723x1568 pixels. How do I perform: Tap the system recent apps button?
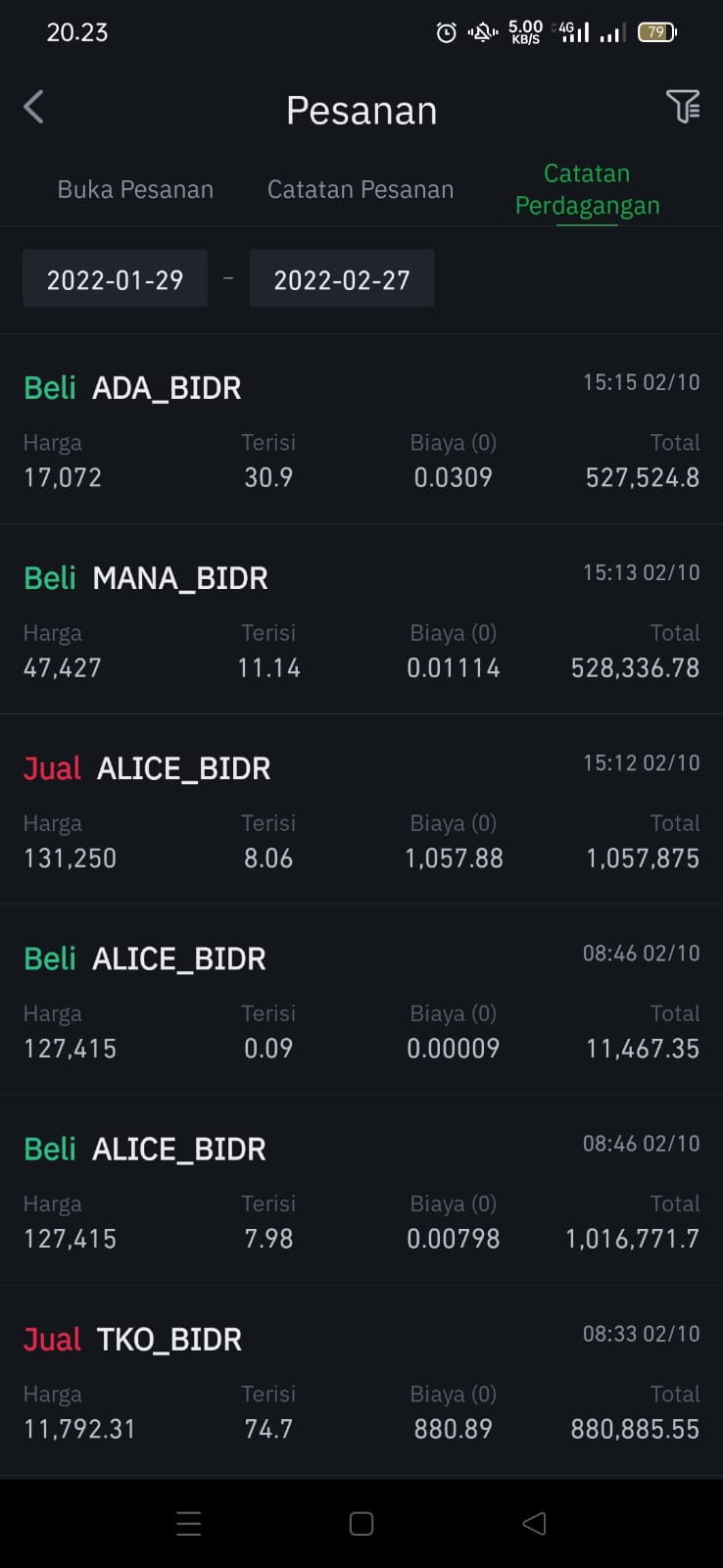(189, 1524)
